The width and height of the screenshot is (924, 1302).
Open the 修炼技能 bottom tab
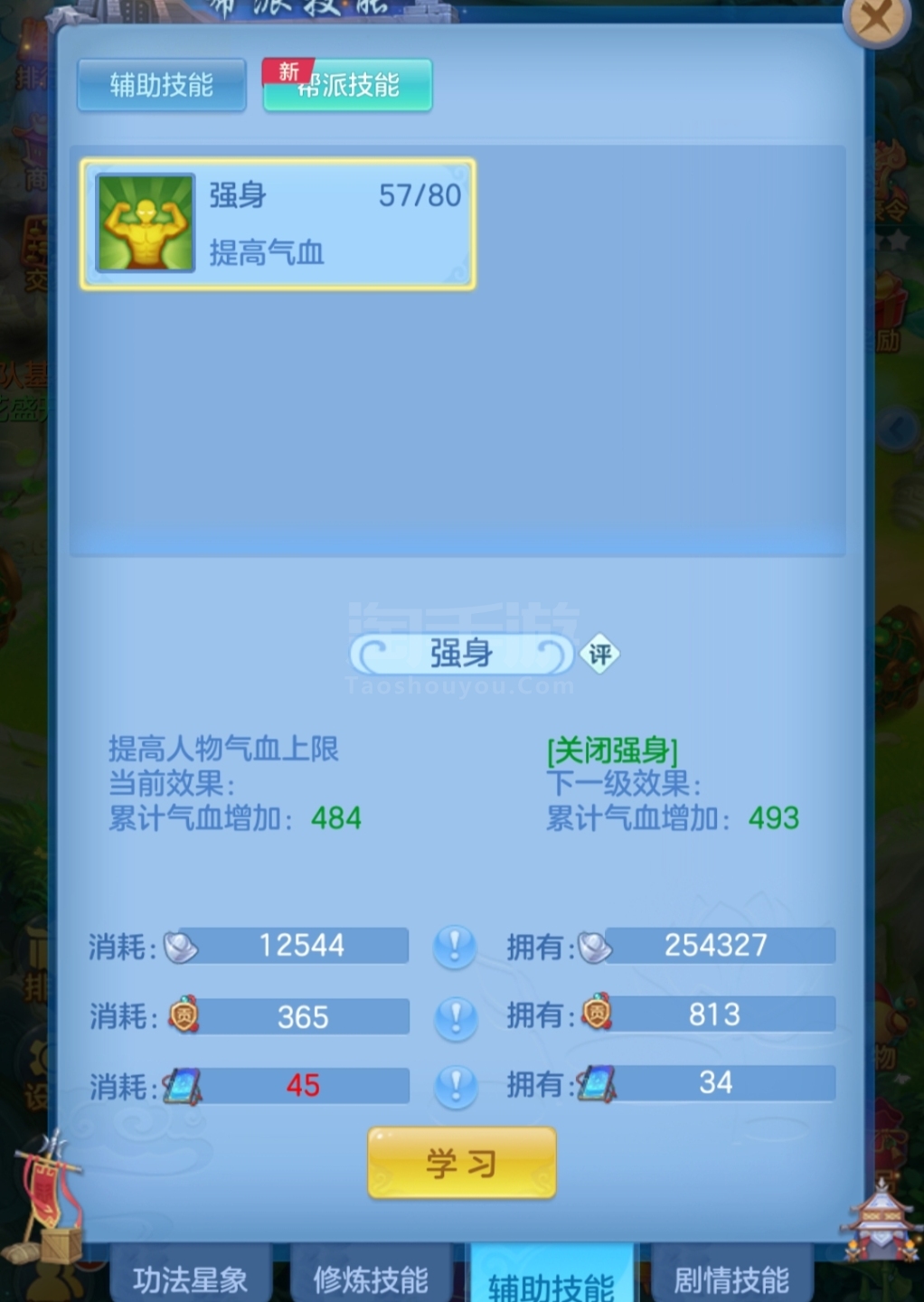[371, 1278]
